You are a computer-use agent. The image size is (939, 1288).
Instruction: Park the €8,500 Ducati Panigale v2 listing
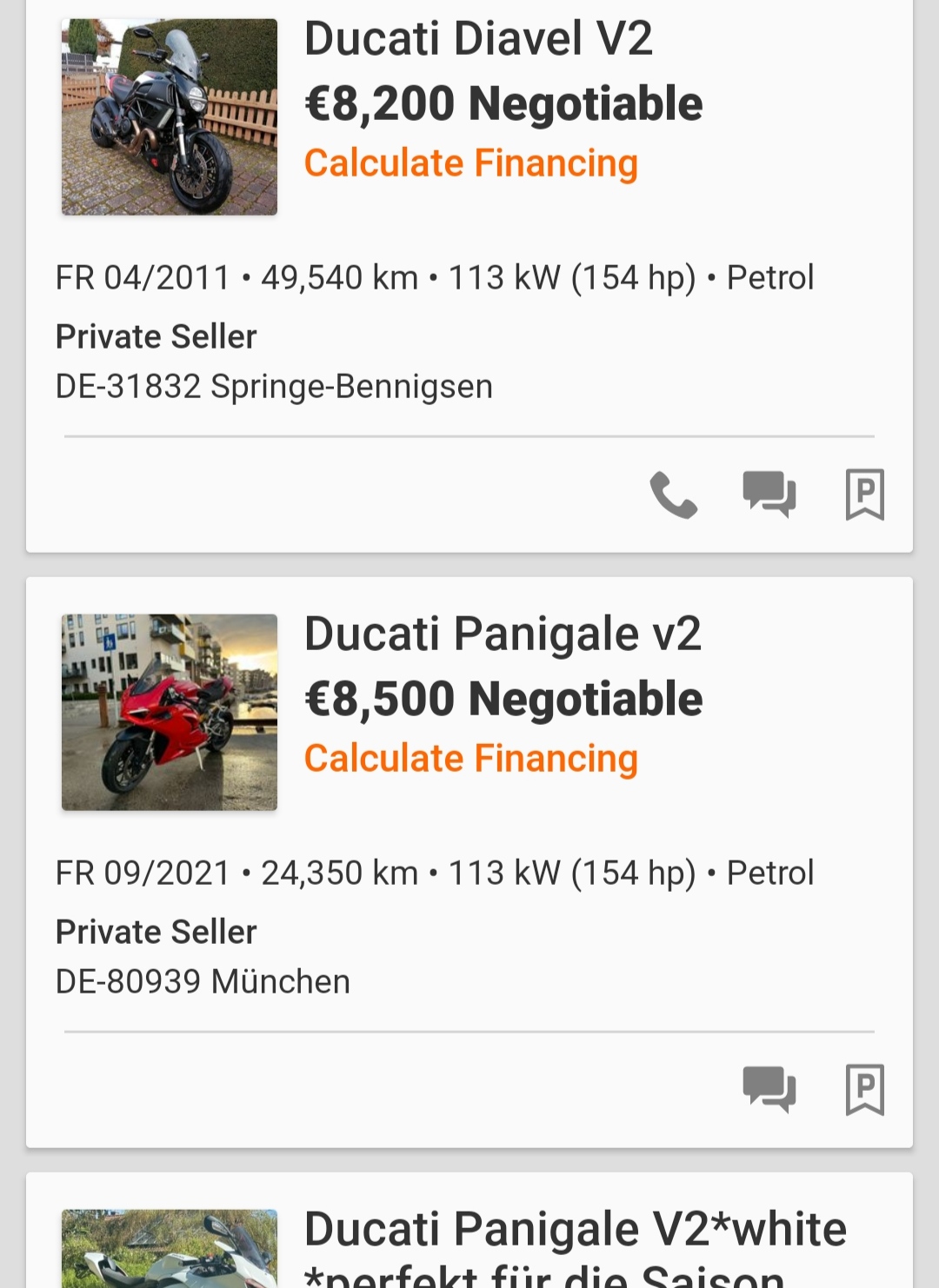coord(864,1089)
